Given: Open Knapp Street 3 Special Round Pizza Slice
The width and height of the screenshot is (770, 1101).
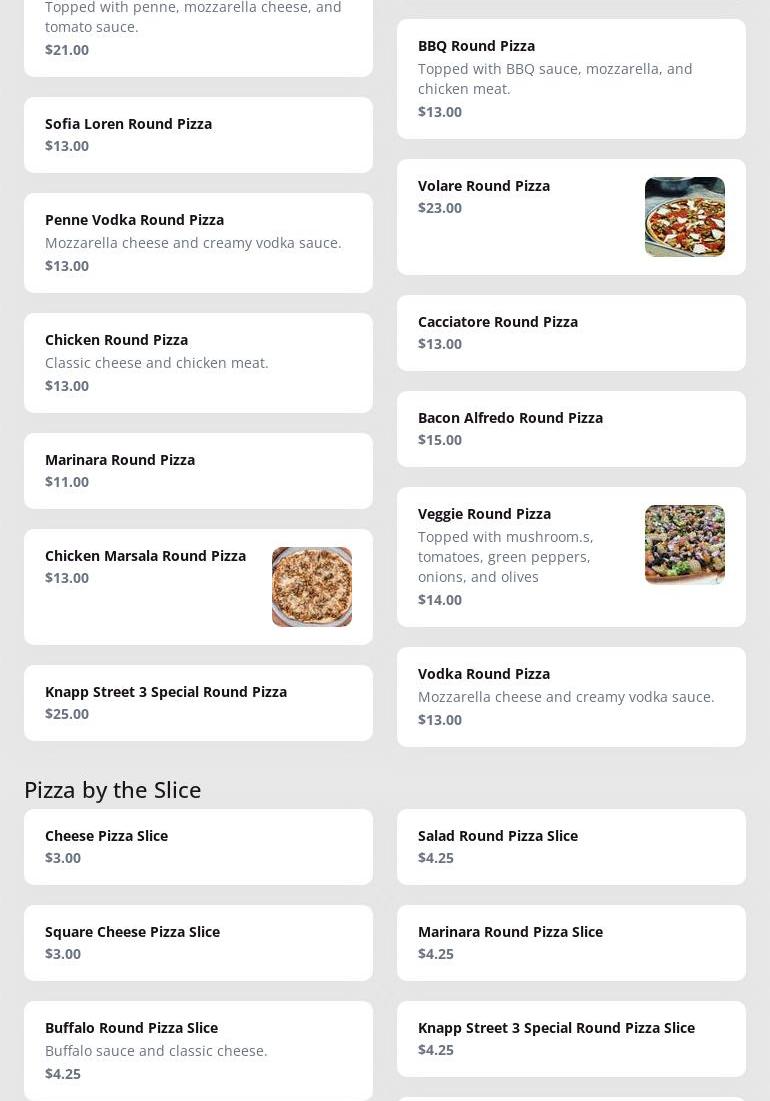Looking at the screenshot, I should [571, 1039].
